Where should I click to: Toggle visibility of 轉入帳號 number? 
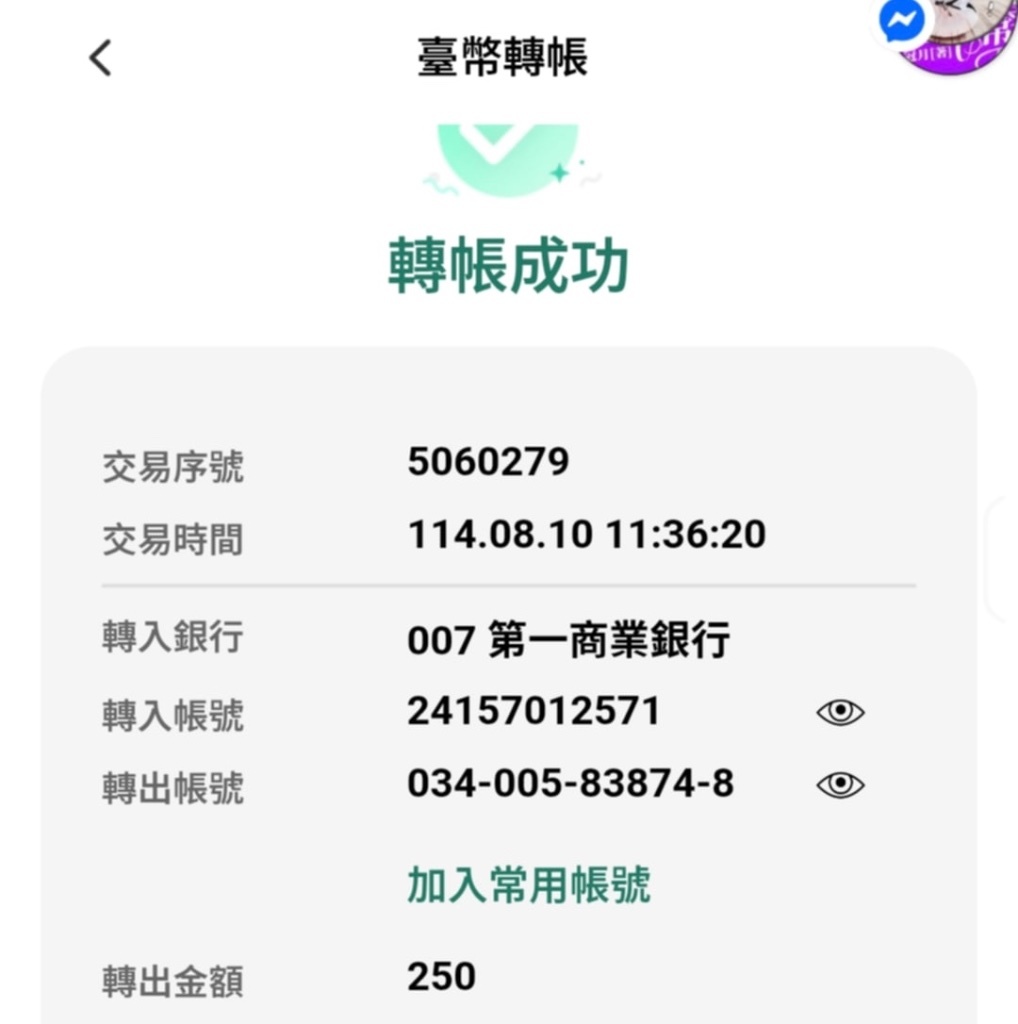pyautogui.click(x=840, y=712)
